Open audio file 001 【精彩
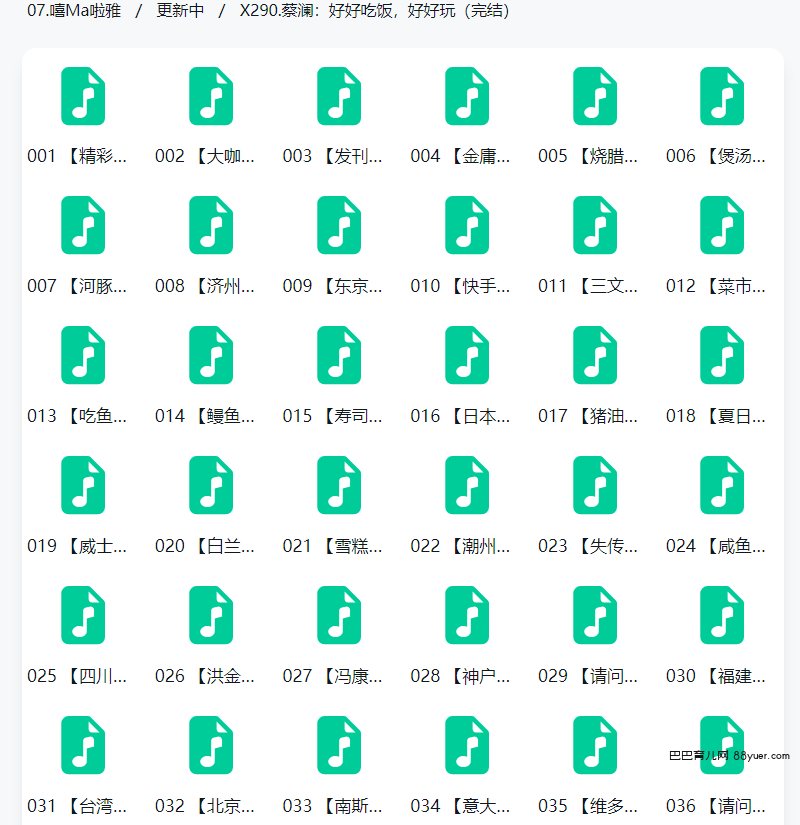Viewport: 800px width, 825px height. [x=83, y=97]
